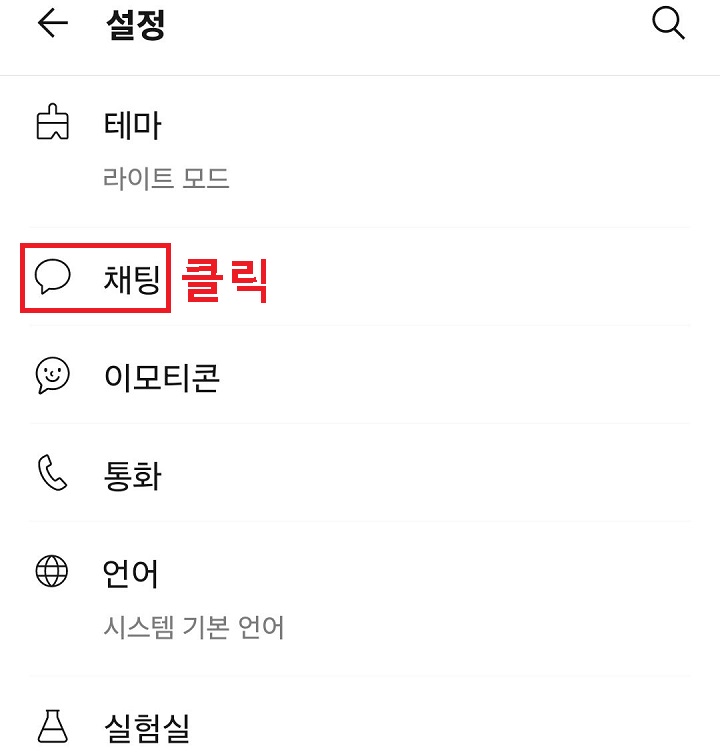Select the Emoticon smiley face icon
Image resolution: width=720 pixels, height=753 pixels.
click(51, 377)
